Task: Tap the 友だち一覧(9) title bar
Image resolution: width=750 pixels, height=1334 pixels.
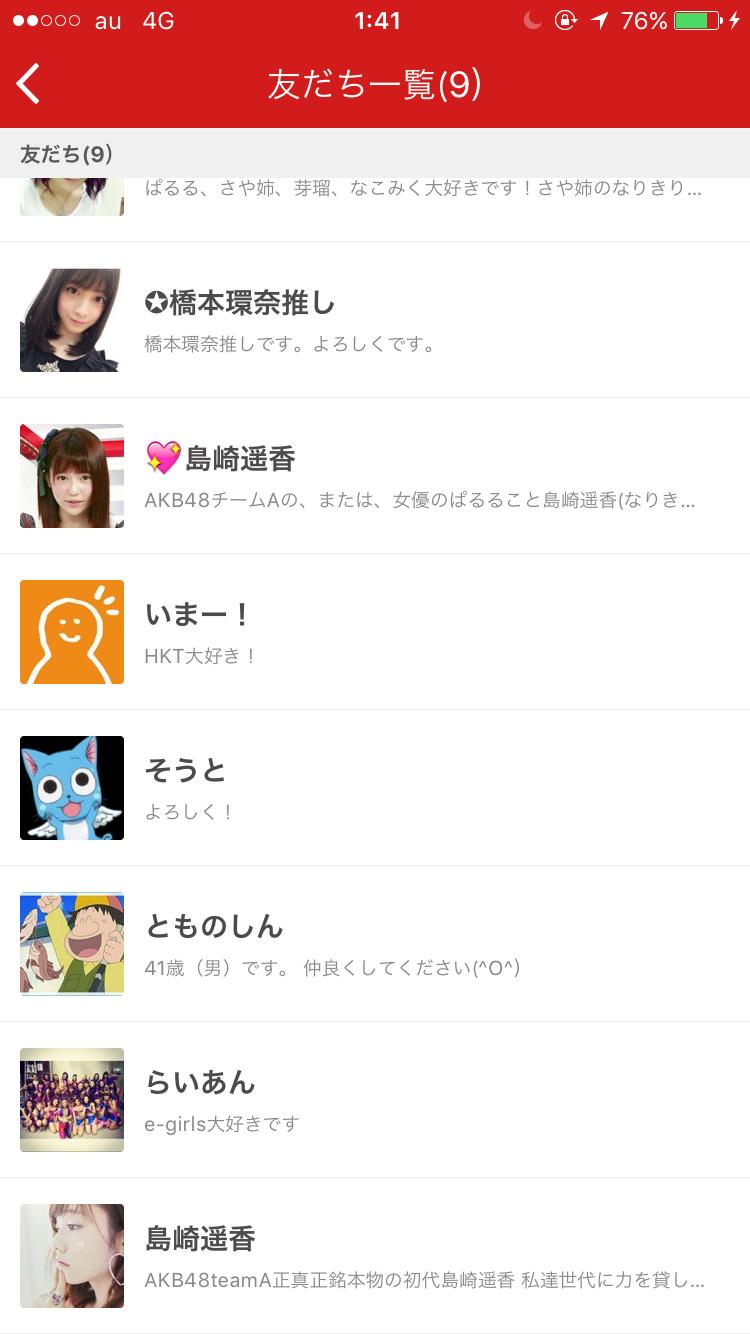Action: click(375, 83)
